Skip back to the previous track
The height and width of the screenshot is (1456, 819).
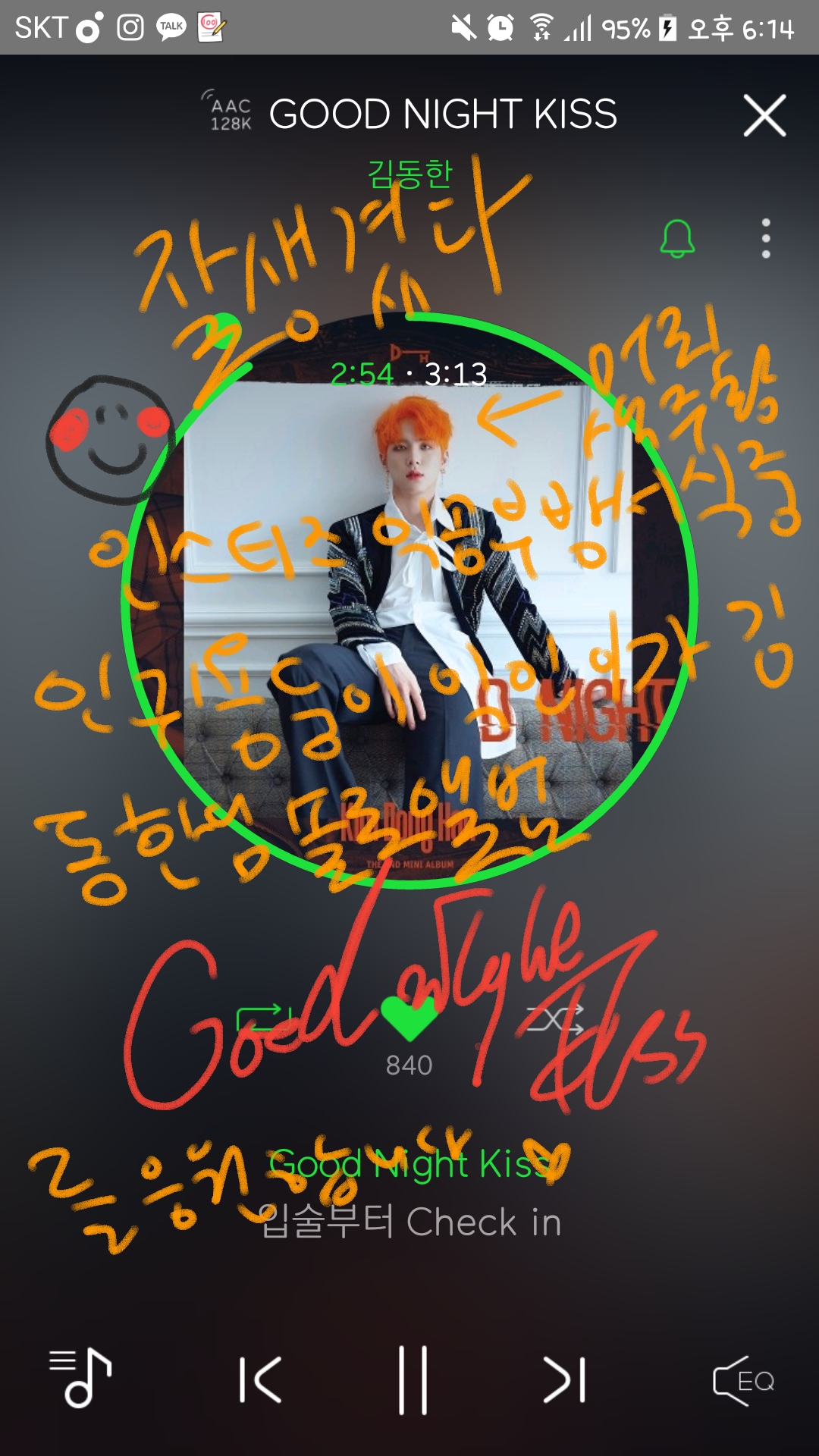click(x=260, y=1379)
